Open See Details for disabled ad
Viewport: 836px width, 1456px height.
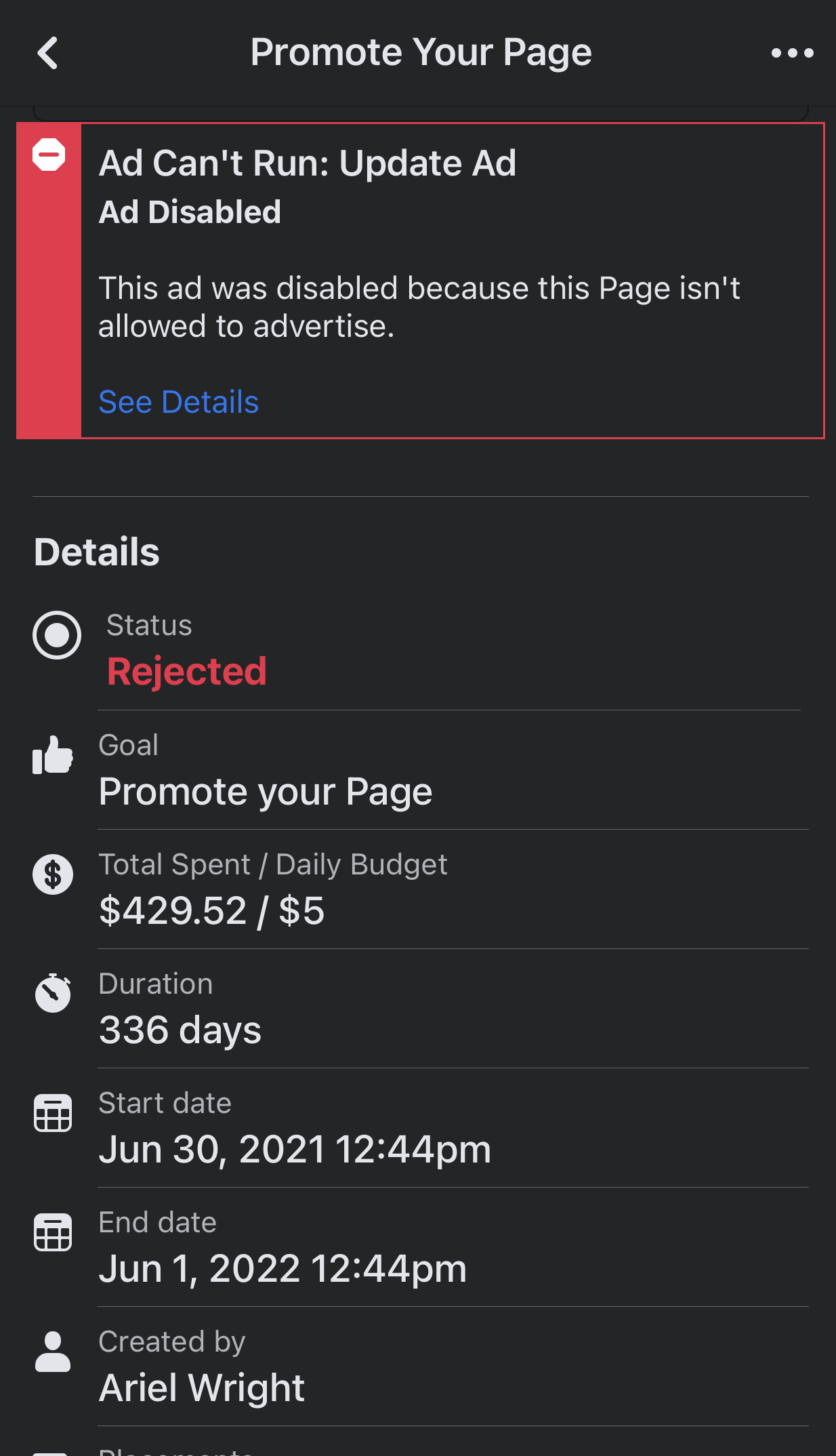point(179,402)
